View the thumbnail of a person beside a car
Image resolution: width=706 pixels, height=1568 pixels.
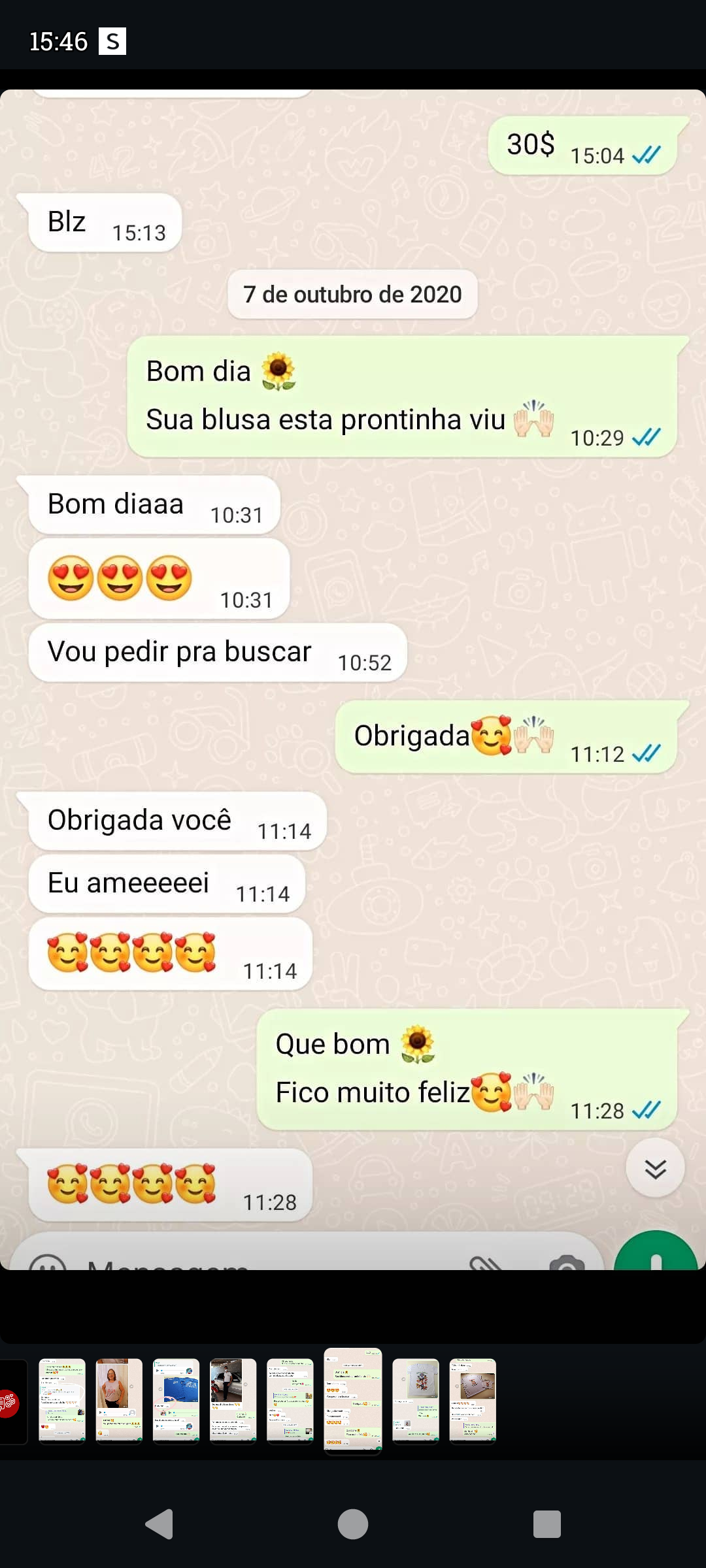[233, 1399]
